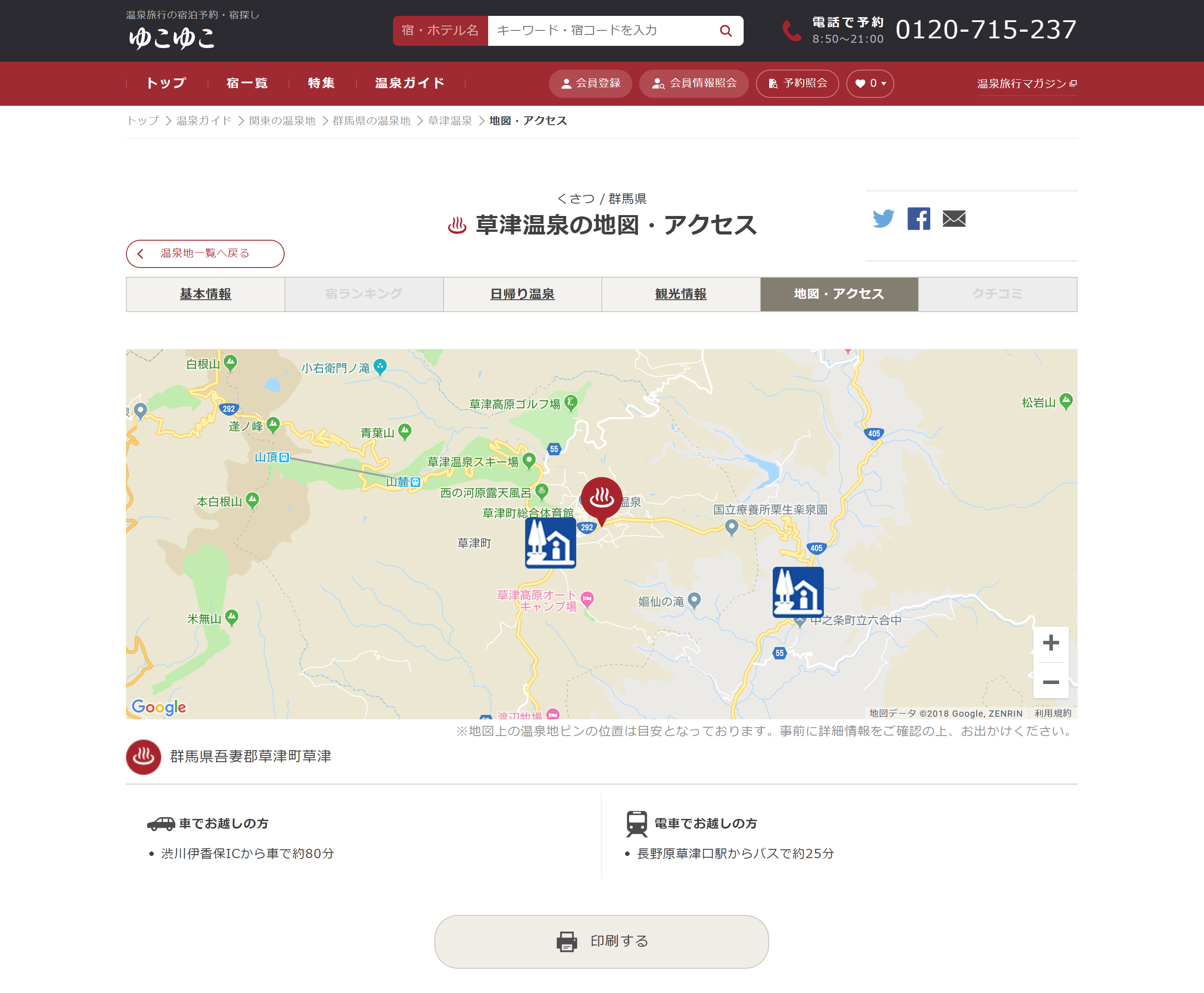1204x993 pixels.
Task: Open 予約照会 reservation lookup
Action: tap(797, 83)
